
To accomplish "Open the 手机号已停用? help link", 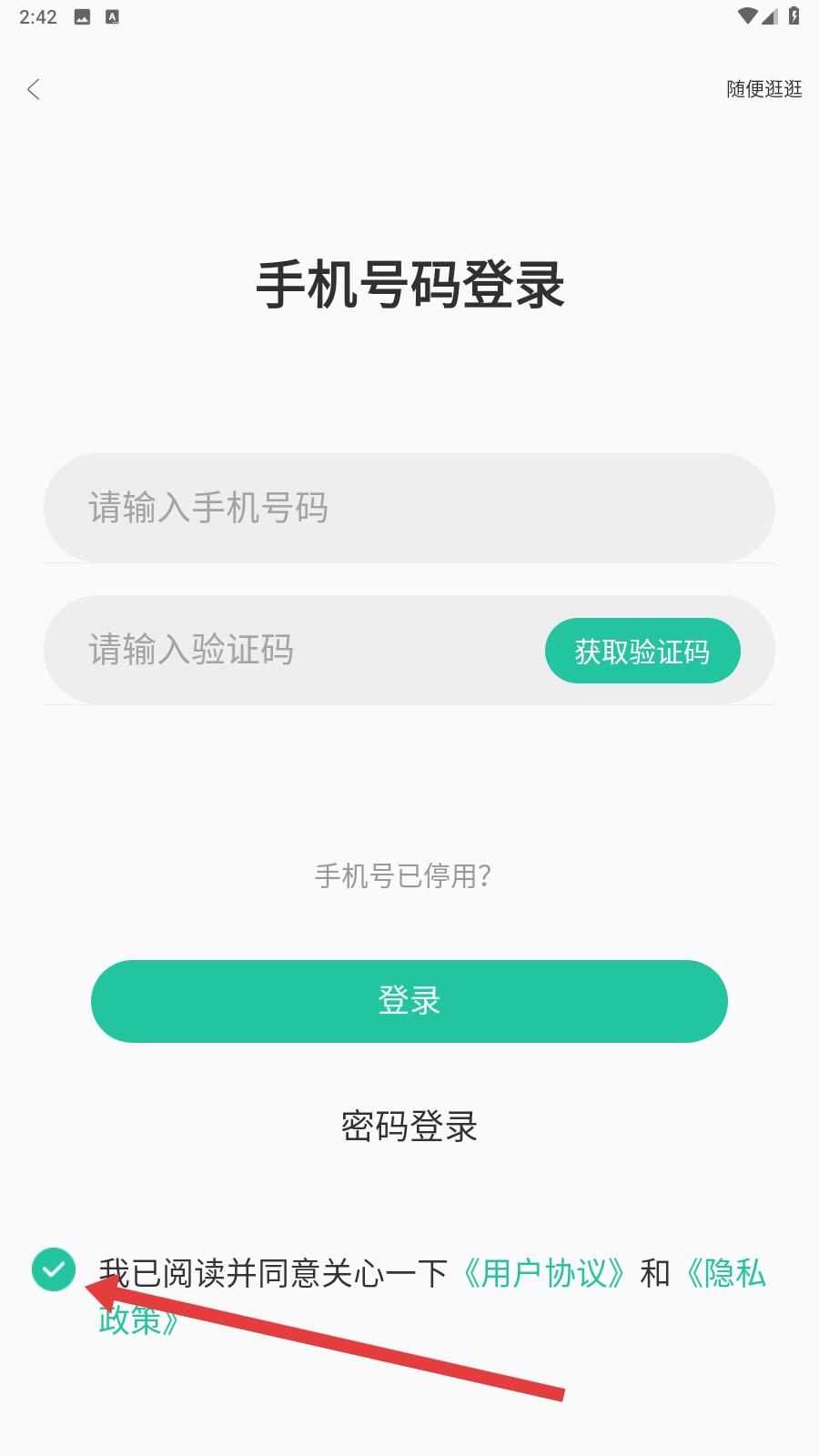I will 403,875.
